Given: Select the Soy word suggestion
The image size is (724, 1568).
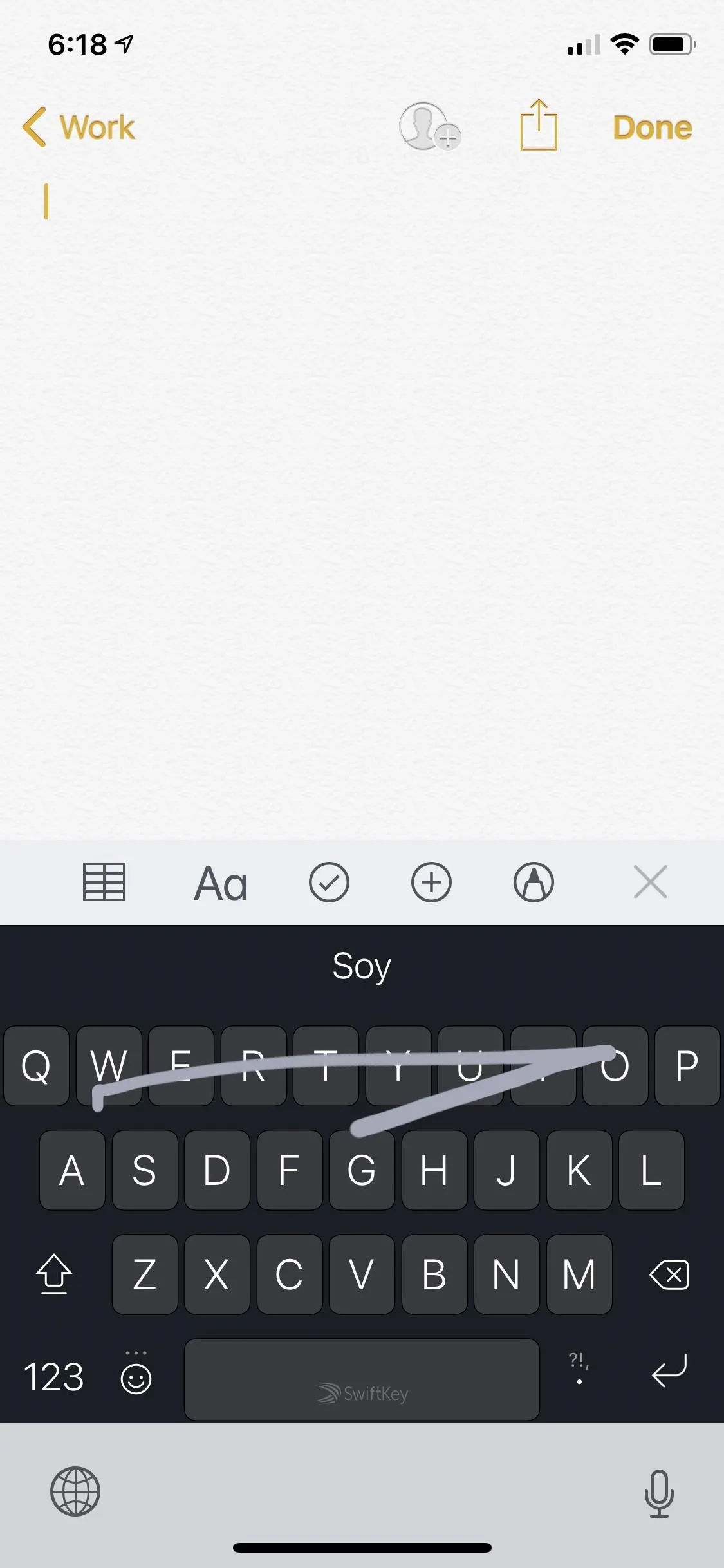Looking at the screenshot, I should coord(362,966).
